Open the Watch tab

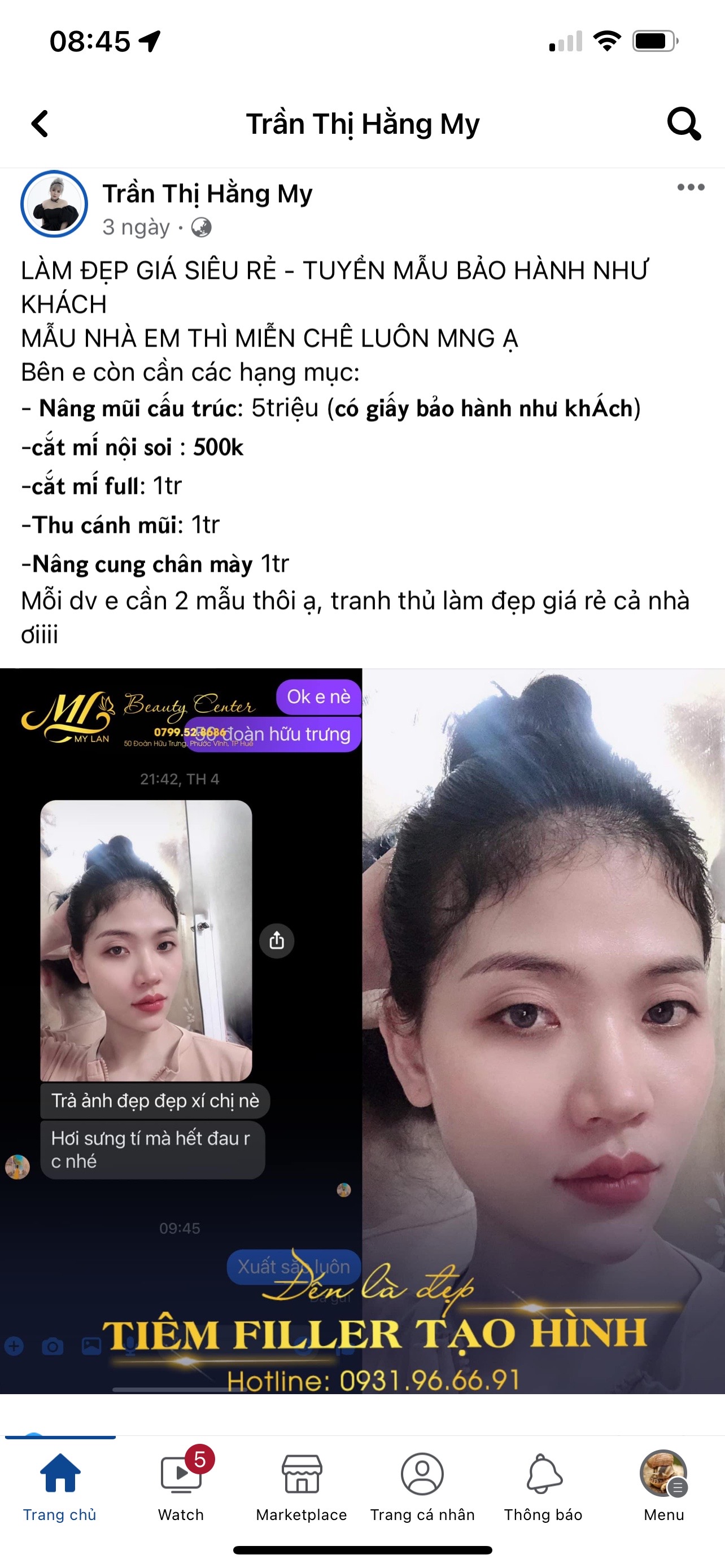click(x=181, y=1486)
